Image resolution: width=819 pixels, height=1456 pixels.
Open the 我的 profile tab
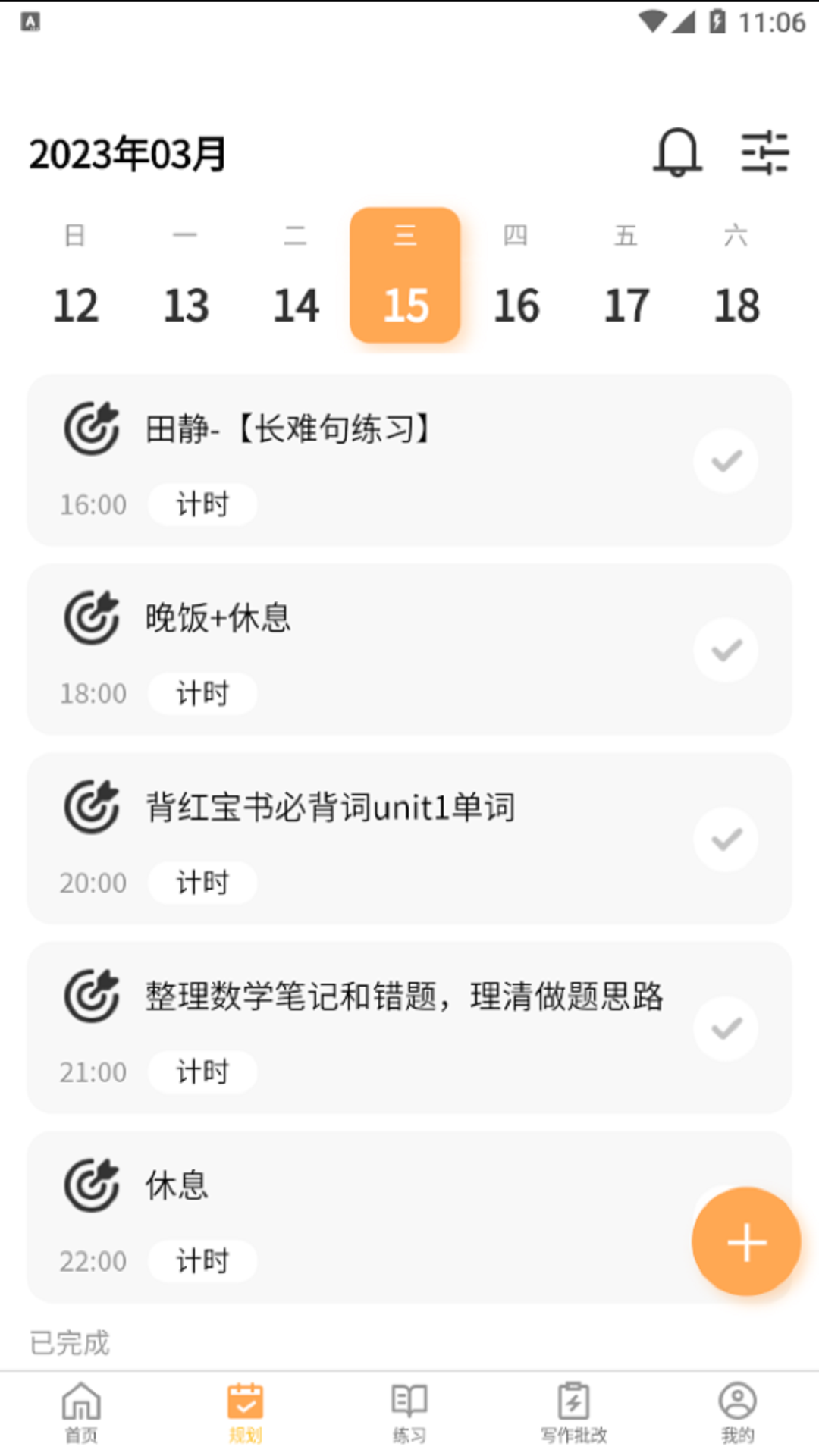(737, 1412)
